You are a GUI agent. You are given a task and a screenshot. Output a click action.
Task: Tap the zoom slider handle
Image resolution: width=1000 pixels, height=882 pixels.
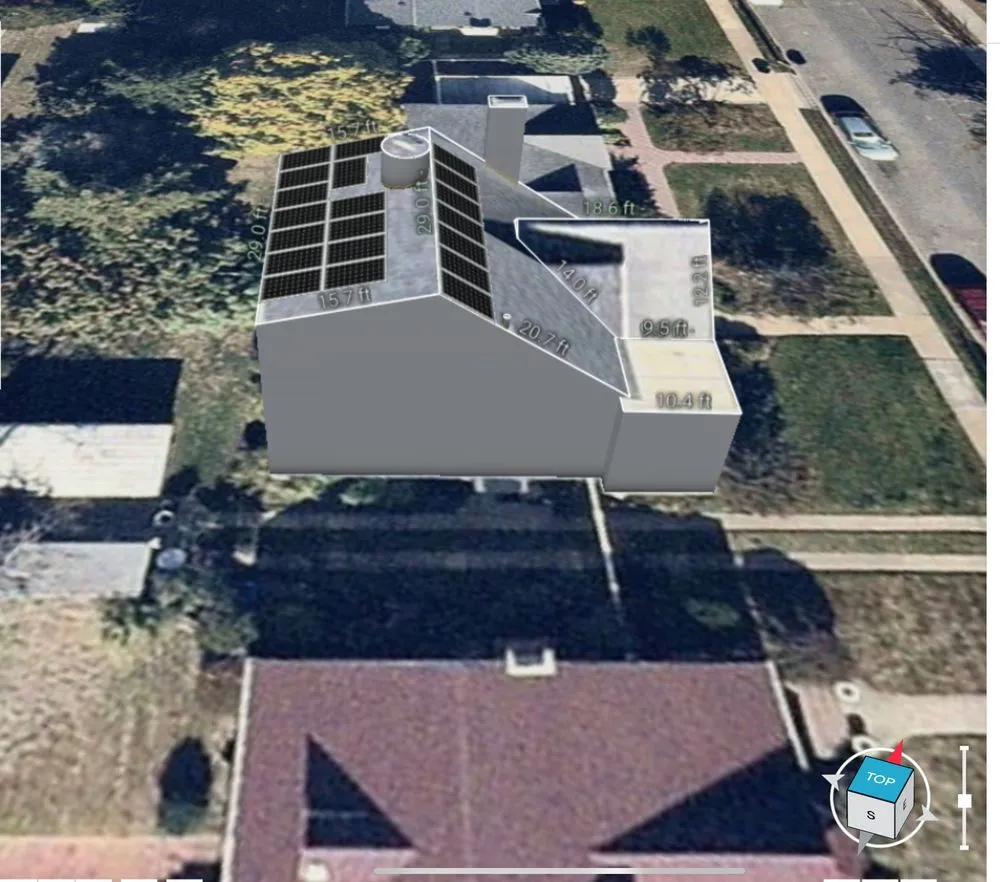964,800
